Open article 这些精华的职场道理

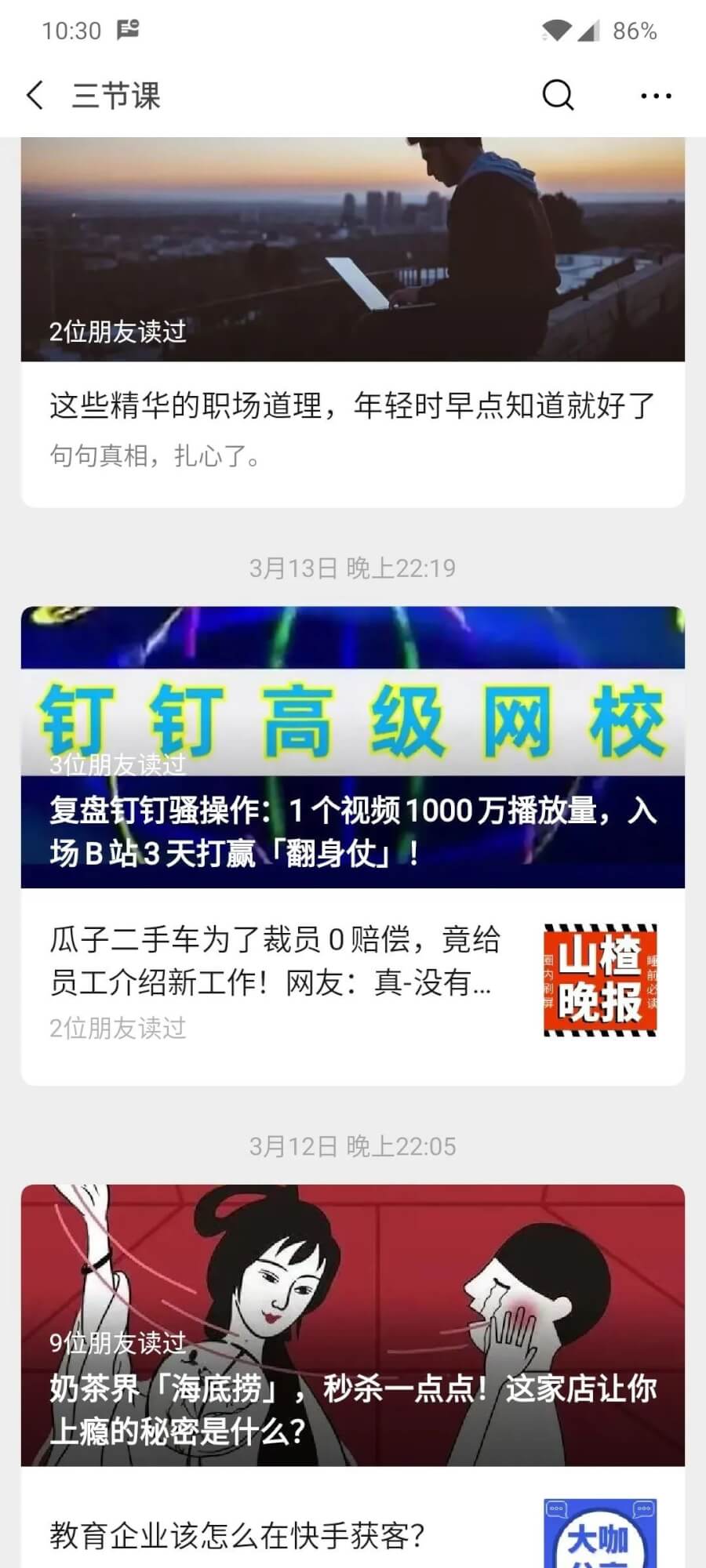(x=351, y=405)
